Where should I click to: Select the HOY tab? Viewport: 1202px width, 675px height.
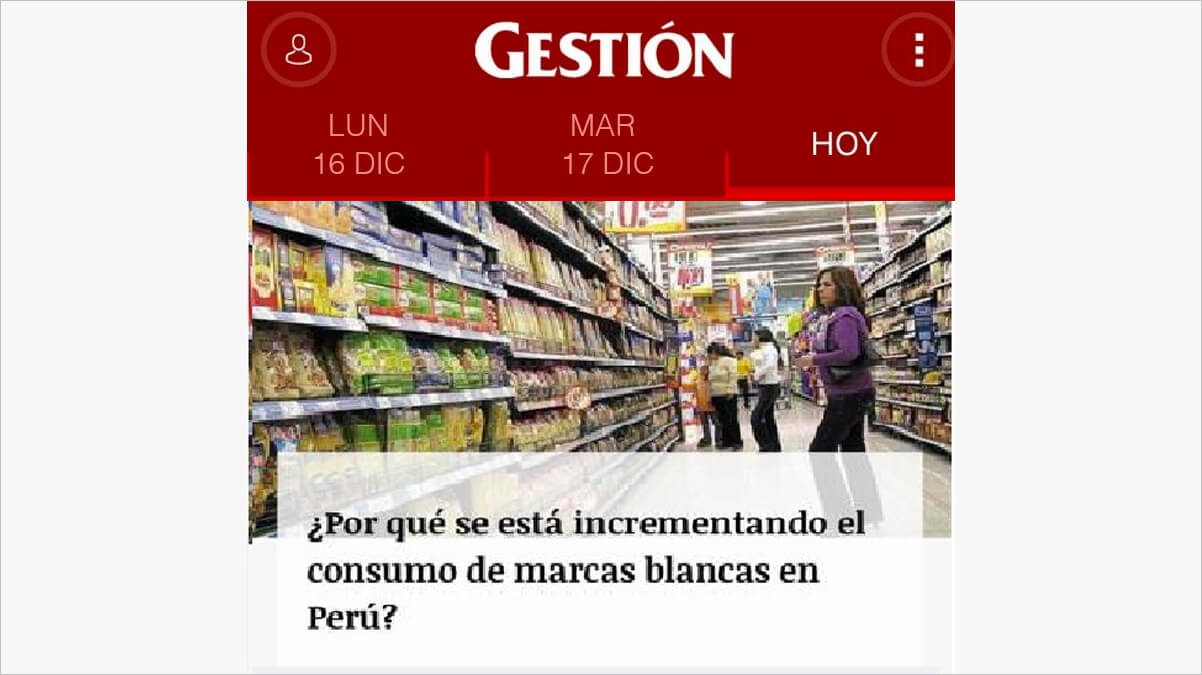tap(843, 145)
